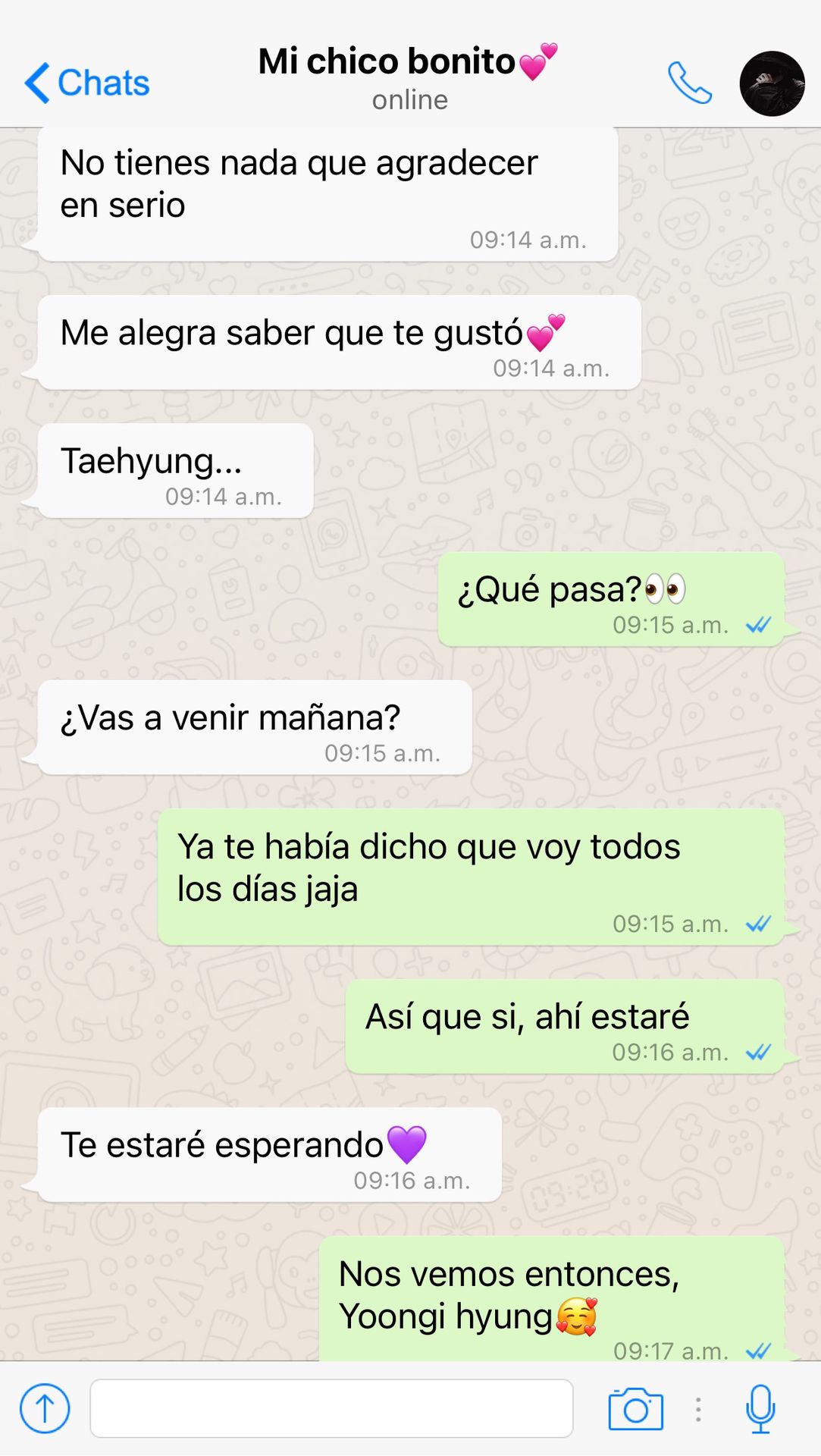Record a voice message with the microphone

tap(760, 1408)
